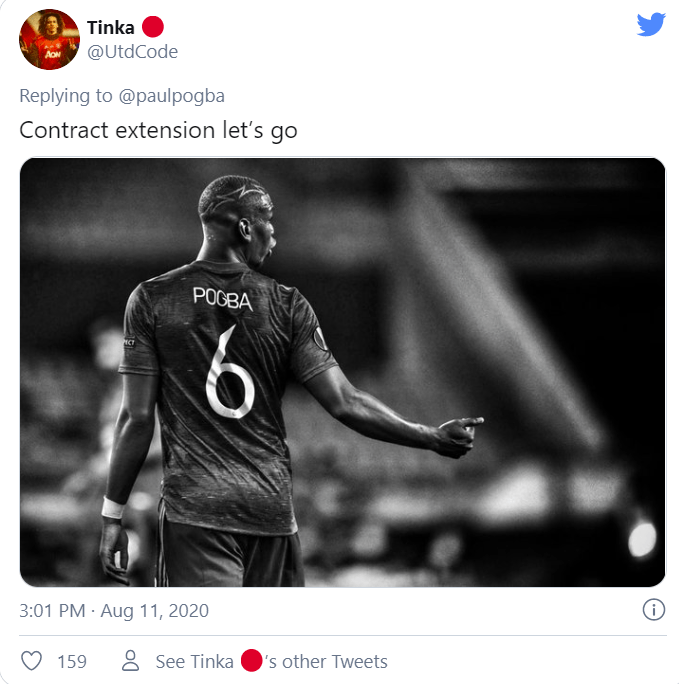Tap the Twitter bird logo

point(650,25)
